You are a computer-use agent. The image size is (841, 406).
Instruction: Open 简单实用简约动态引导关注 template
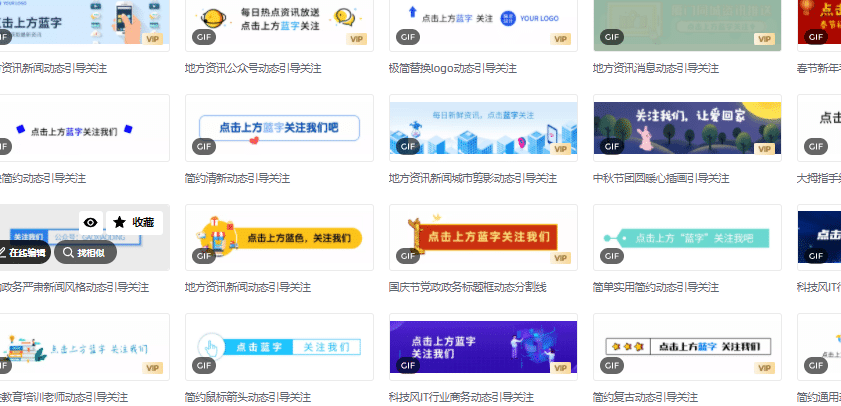(687, 238)
